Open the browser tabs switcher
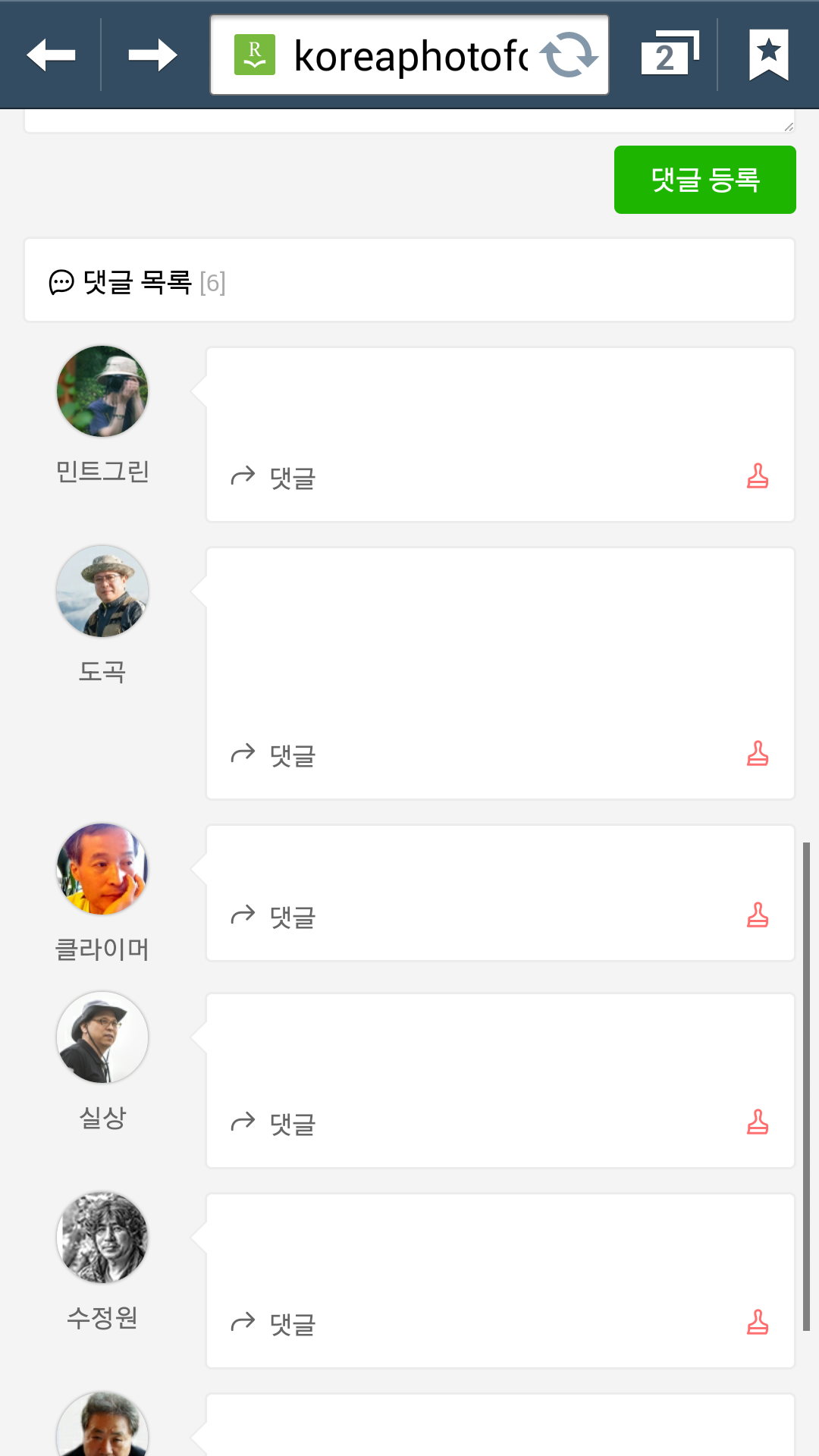819x1456 pixels. pos(668,55)
